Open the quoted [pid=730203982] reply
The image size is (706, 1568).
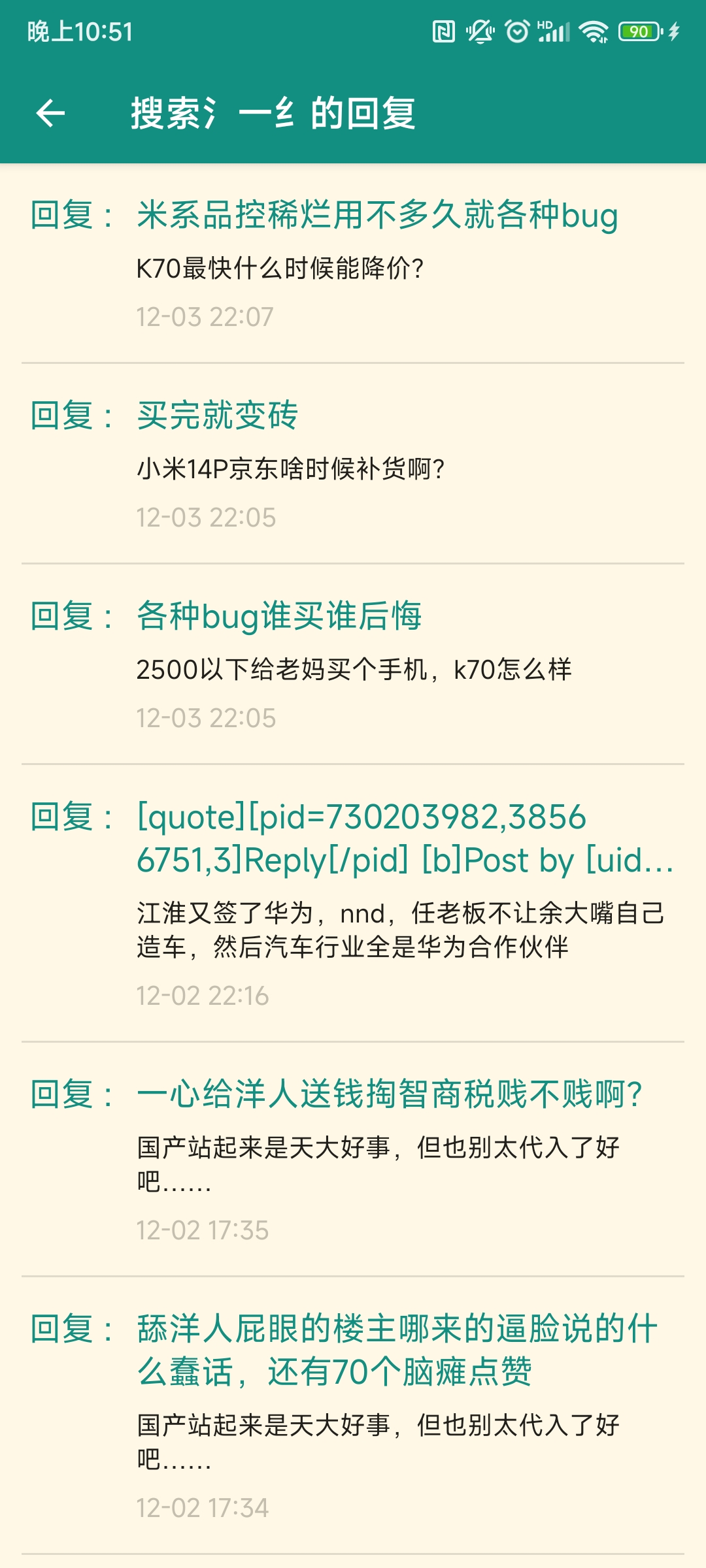[x=402, y=840]
